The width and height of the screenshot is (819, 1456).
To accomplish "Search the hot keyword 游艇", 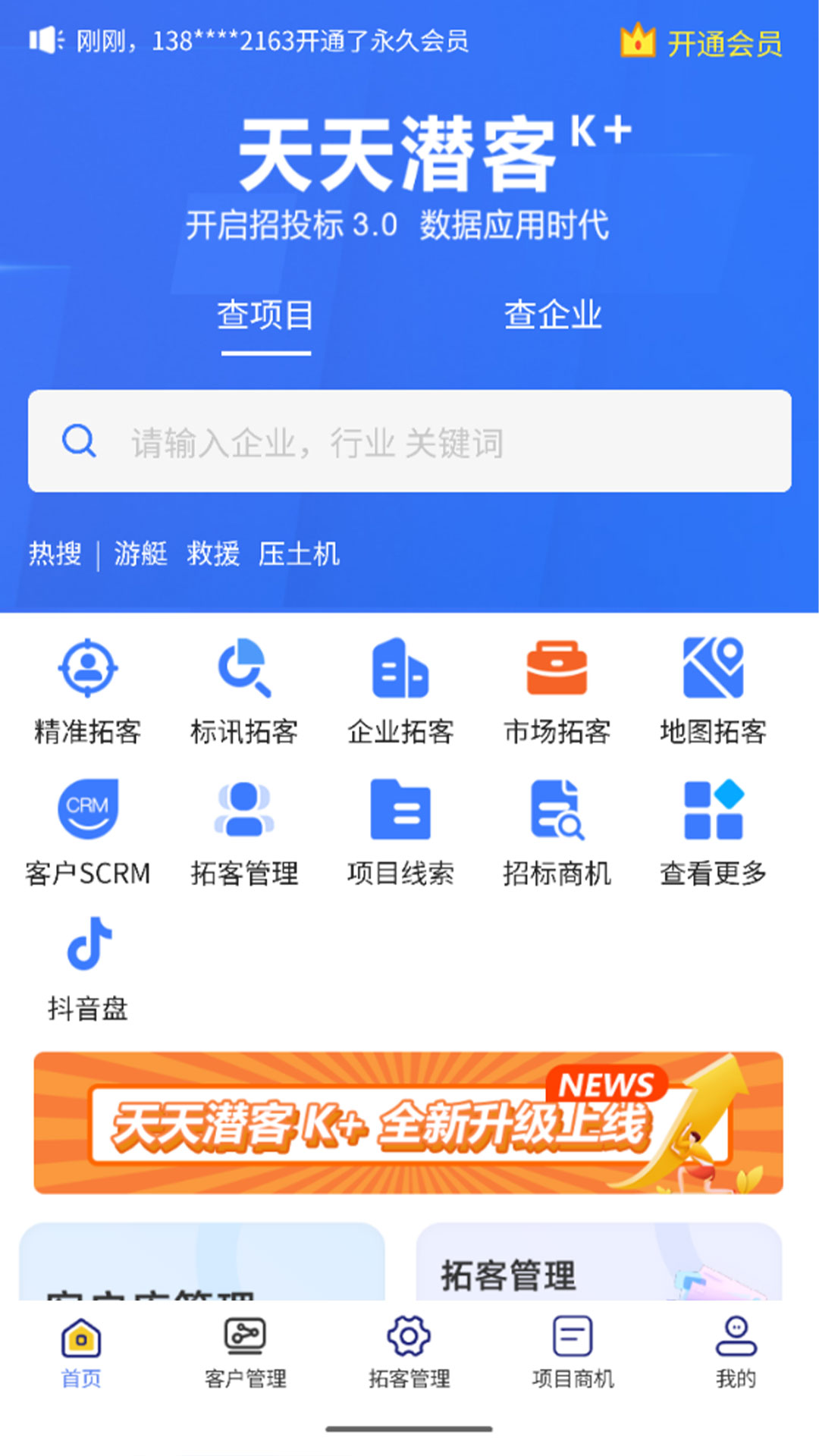I will tap(140, 554).
